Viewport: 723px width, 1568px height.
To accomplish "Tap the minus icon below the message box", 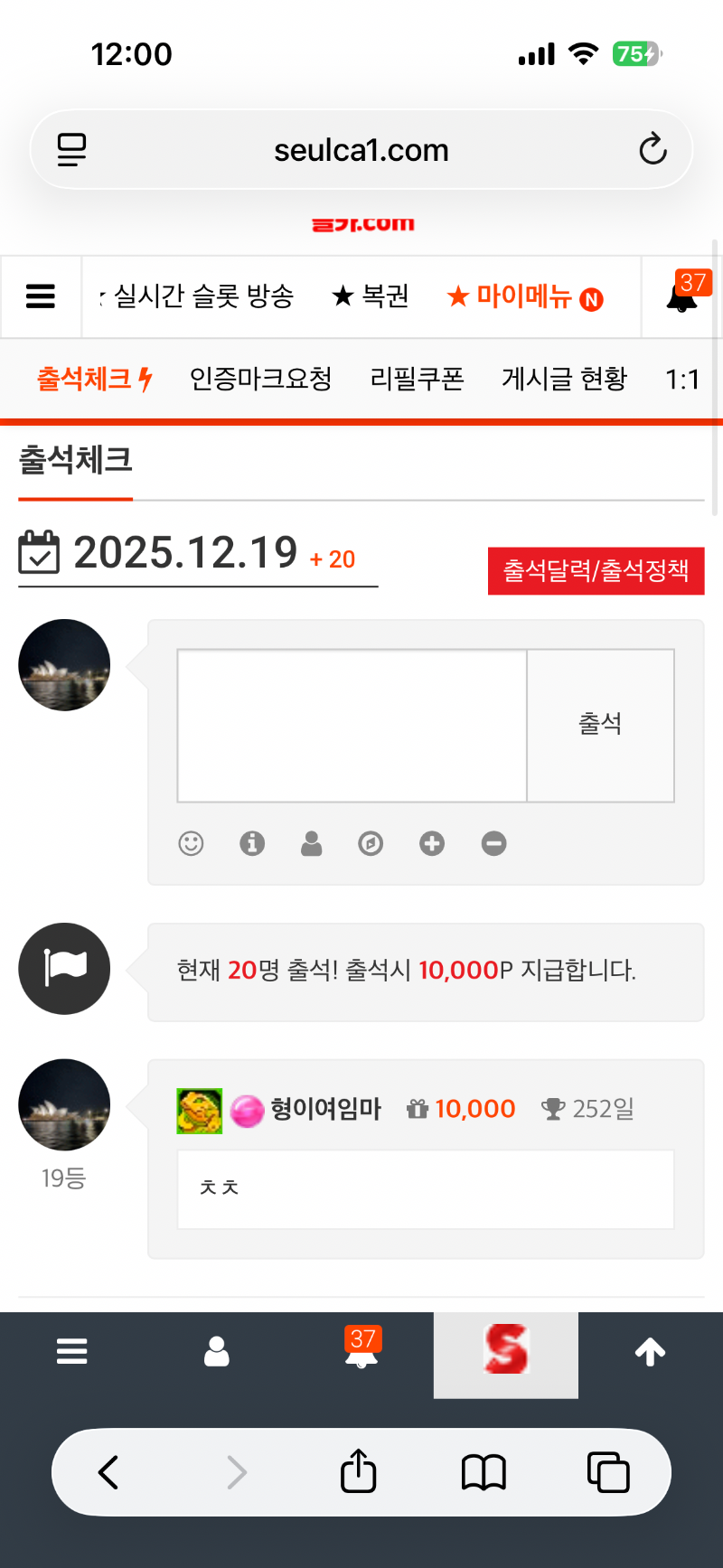I will click(493, 844).
